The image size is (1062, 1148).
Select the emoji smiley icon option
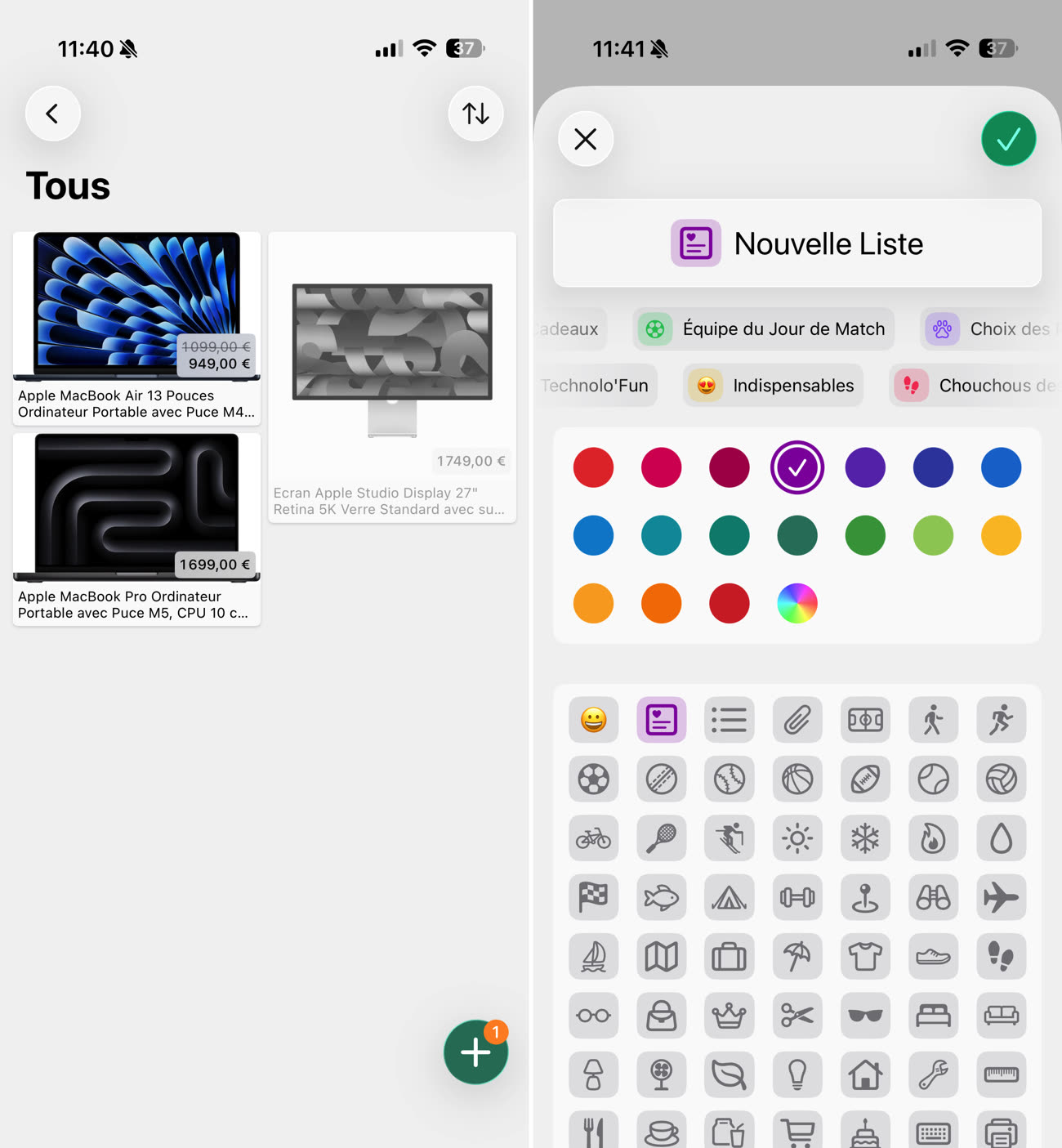[594, 720]
